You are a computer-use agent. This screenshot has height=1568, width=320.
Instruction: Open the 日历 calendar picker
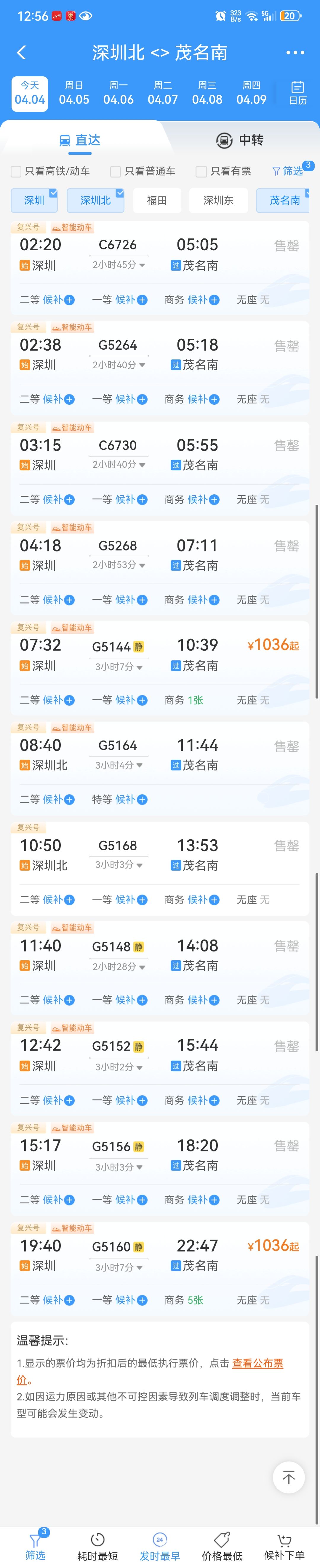coord(297,93)
